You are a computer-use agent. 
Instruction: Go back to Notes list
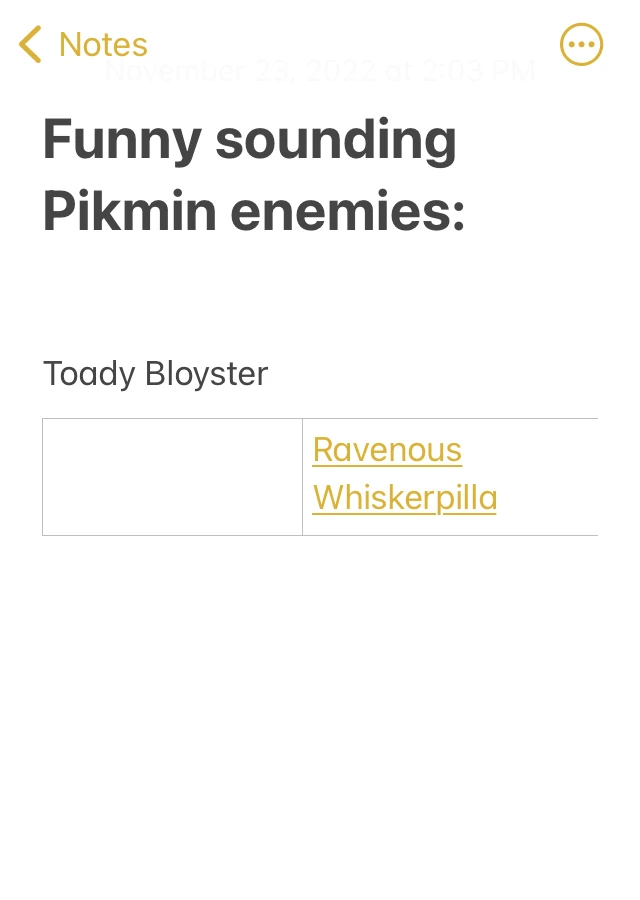(82, 45)
